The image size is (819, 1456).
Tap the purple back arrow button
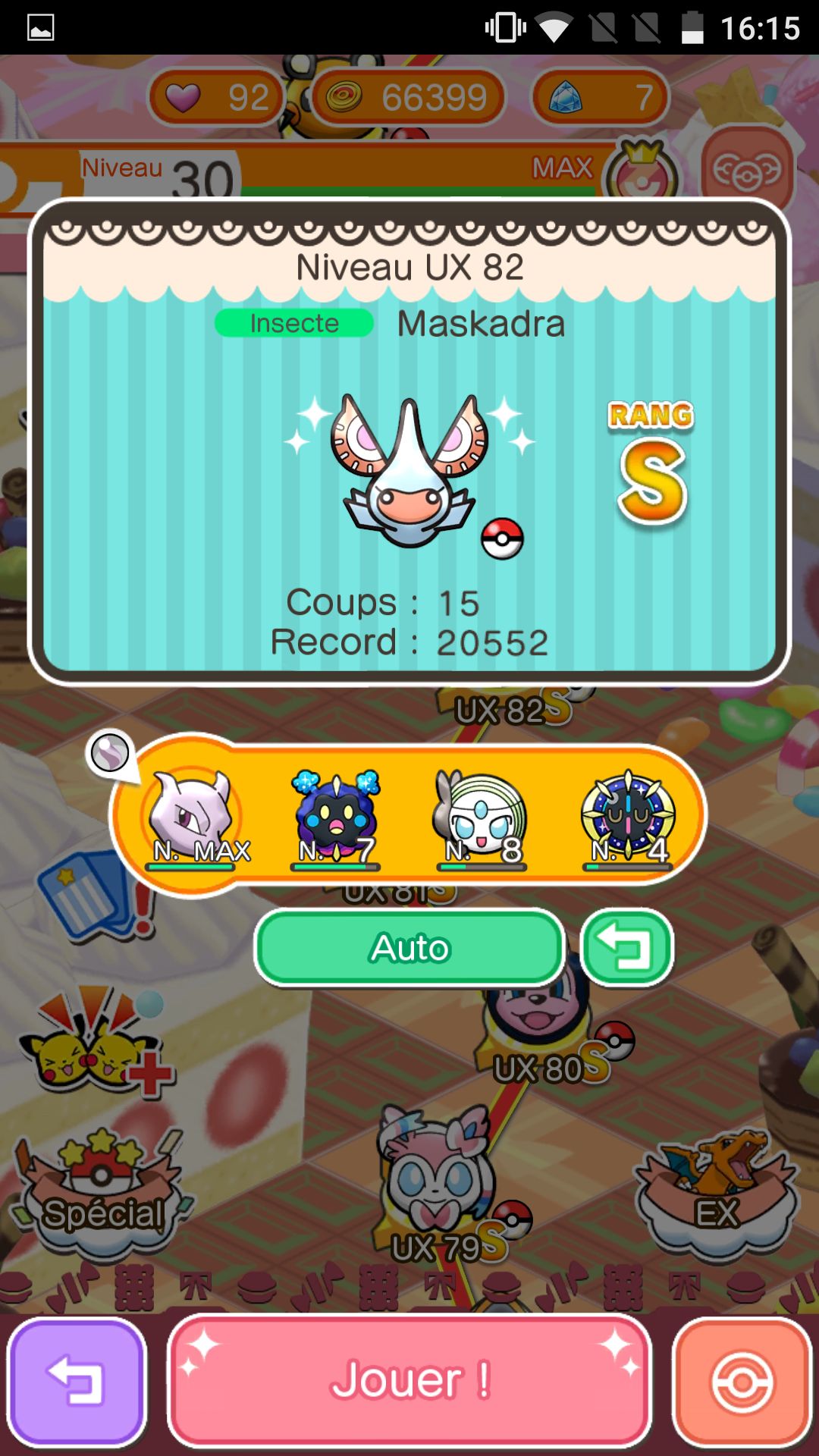(76, 1381)
